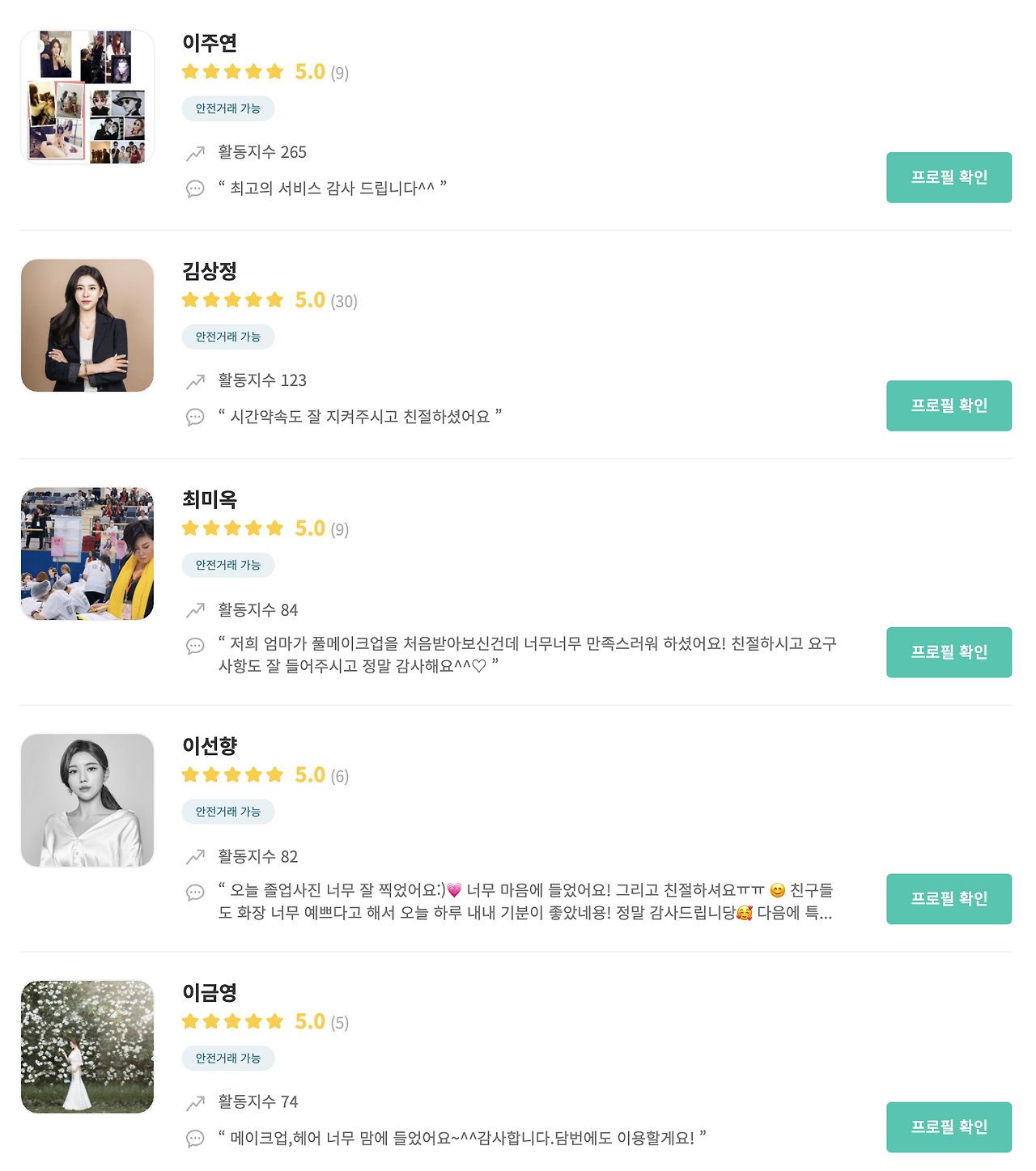Click the 안전거래 가능 badge for 최미옥
This screenshot has width=1036, height=1171.
(227, 565)
